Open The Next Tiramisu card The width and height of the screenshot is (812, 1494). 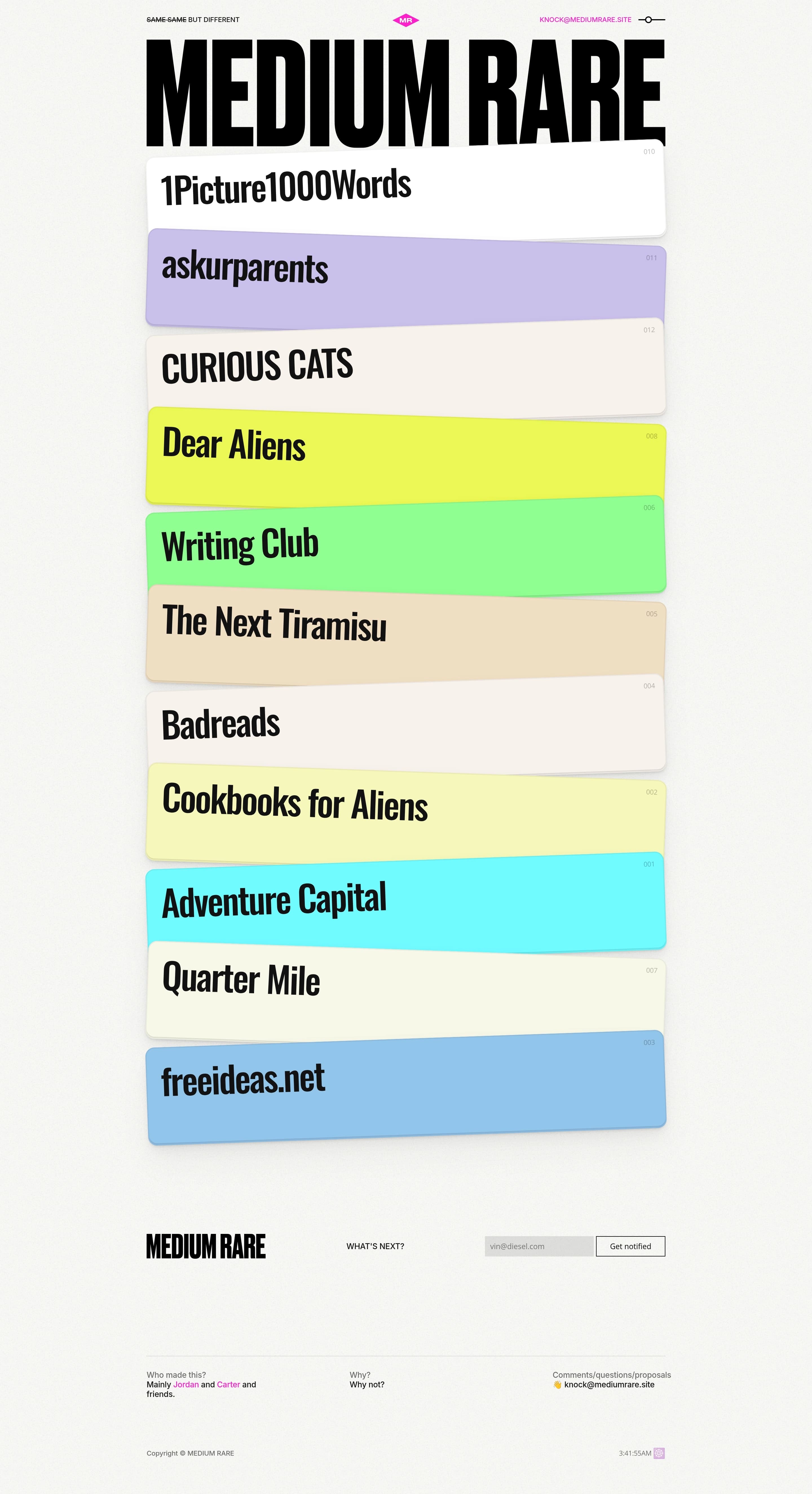click(406, 634)
